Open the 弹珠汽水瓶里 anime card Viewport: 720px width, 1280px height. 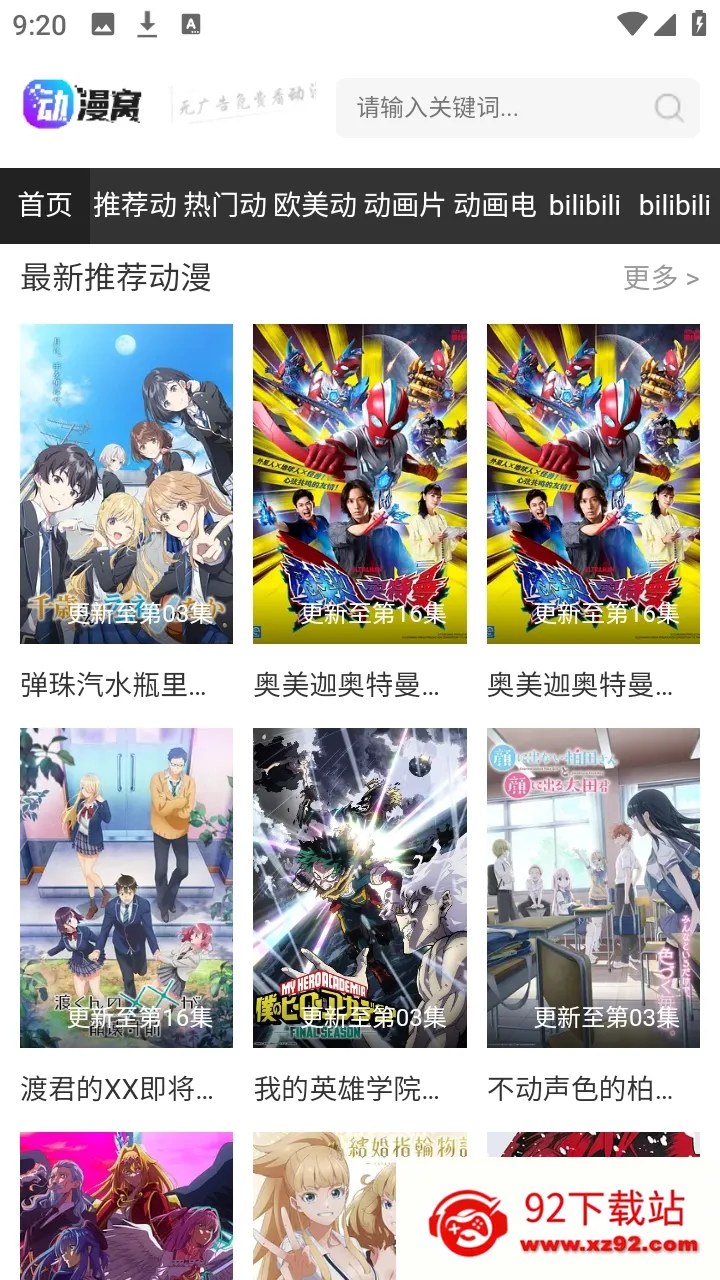click(x=126, y=512)
